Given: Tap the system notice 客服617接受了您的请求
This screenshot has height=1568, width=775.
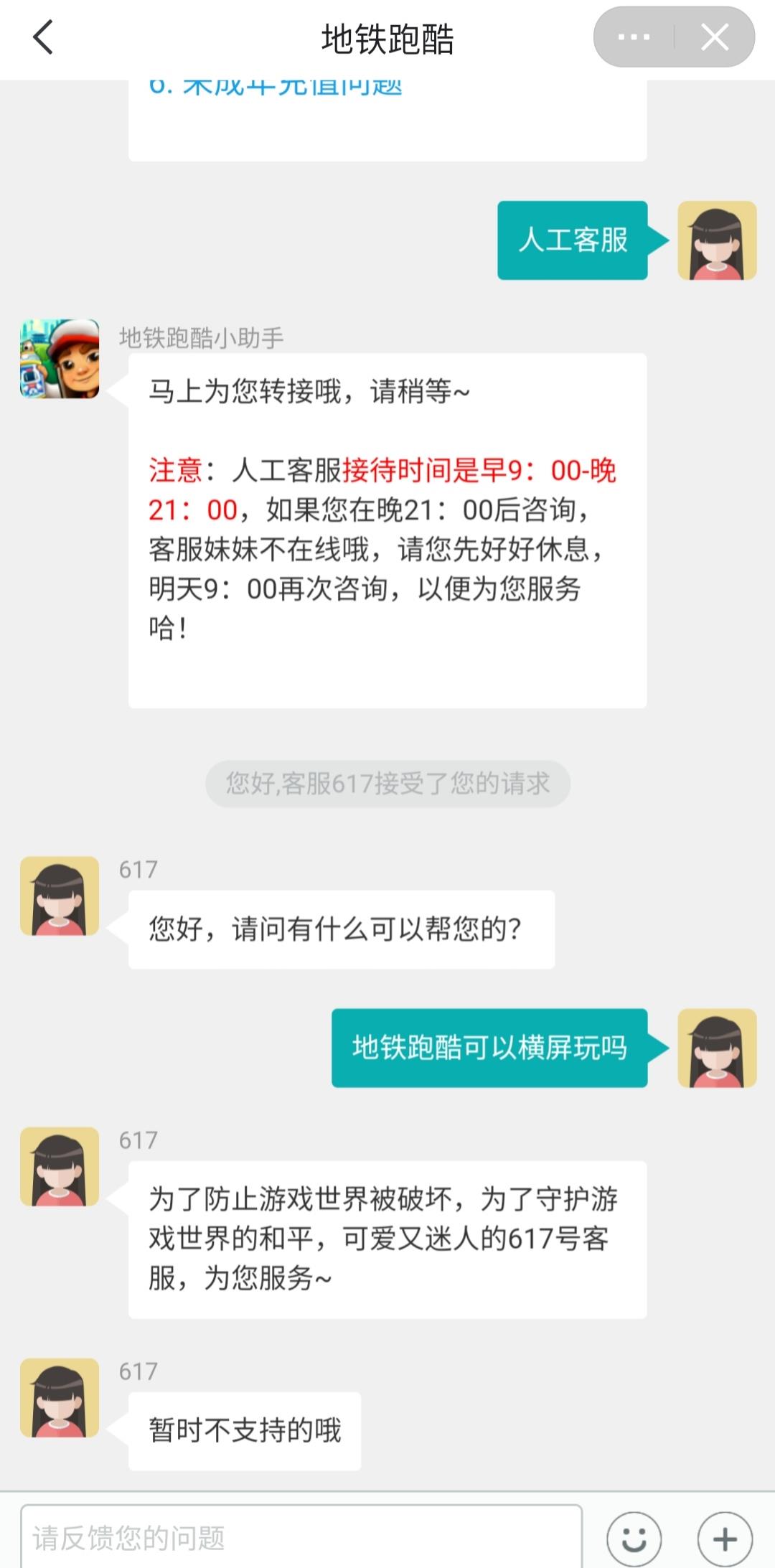Looking at the screenshot, I should [387, 784].
